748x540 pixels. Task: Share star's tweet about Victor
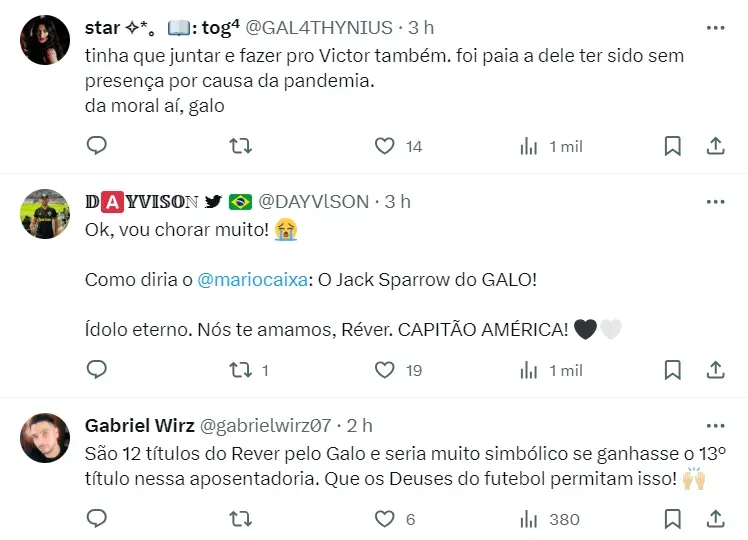715,146
